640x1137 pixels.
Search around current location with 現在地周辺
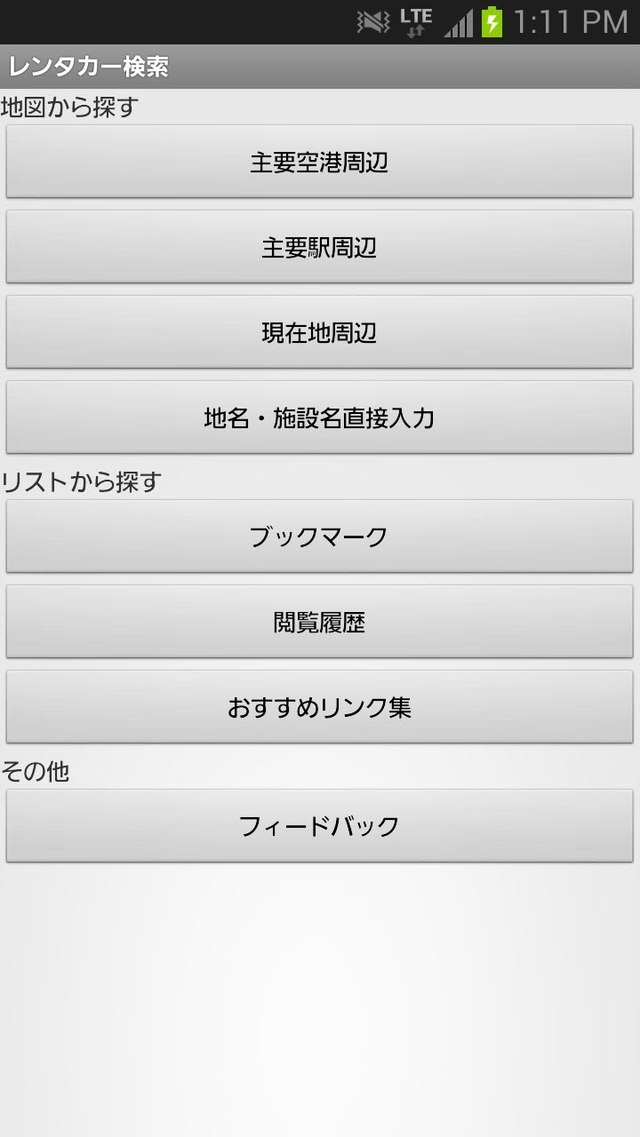[319, 332]
